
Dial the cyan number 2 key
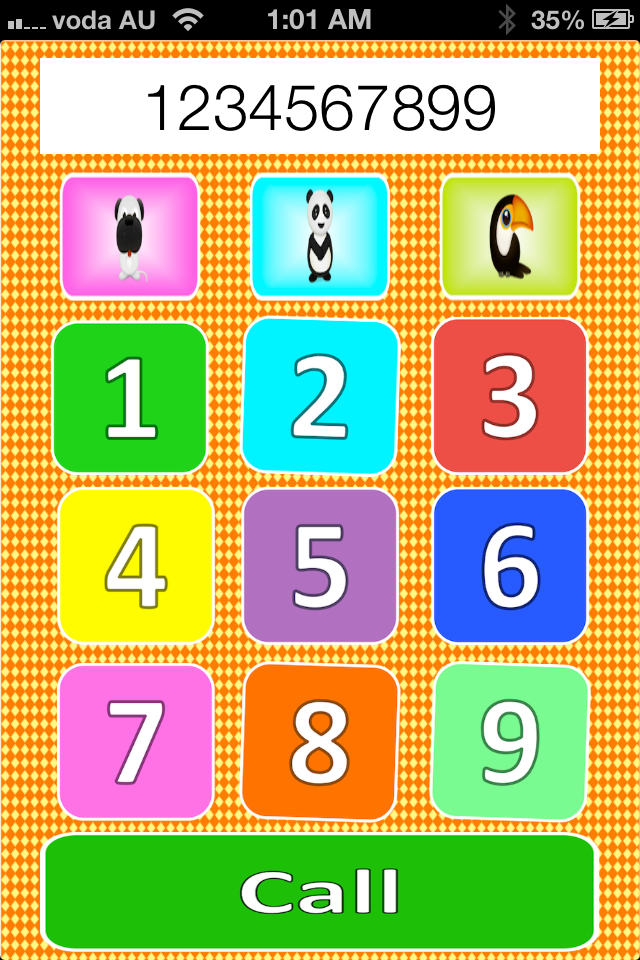pos(320,396)
